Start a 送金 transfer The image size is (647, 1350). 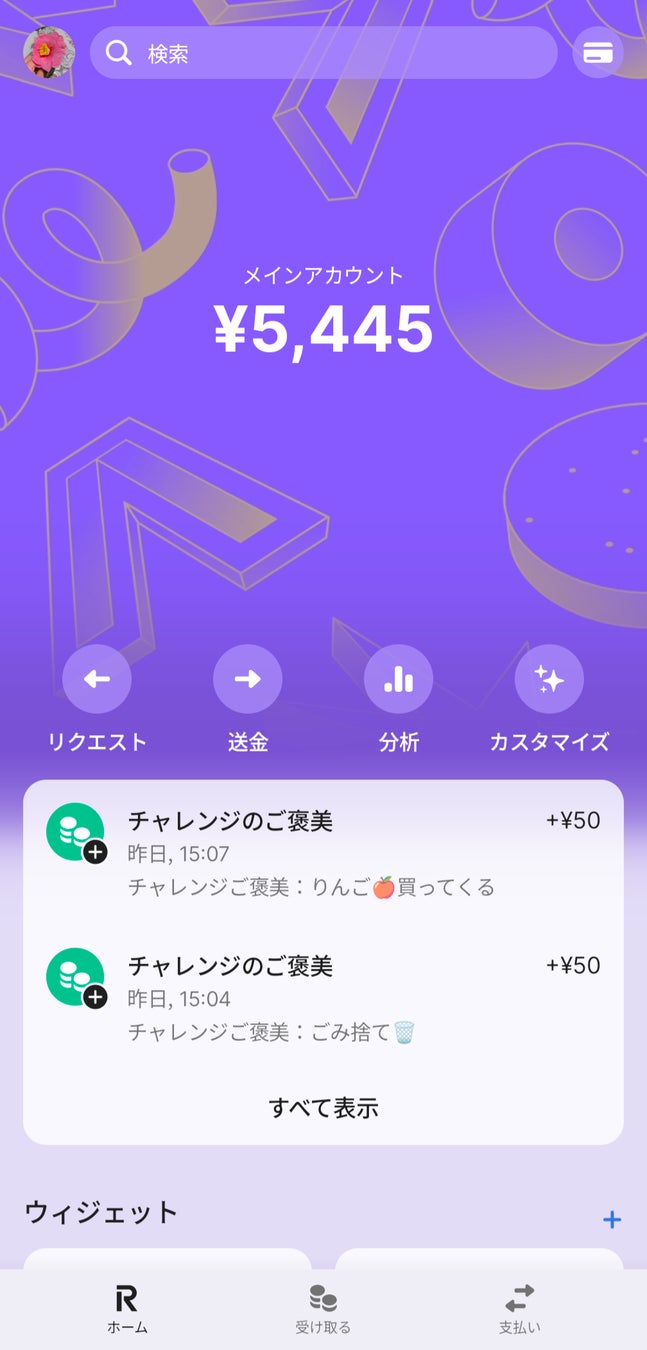click(x=247, y=680)
